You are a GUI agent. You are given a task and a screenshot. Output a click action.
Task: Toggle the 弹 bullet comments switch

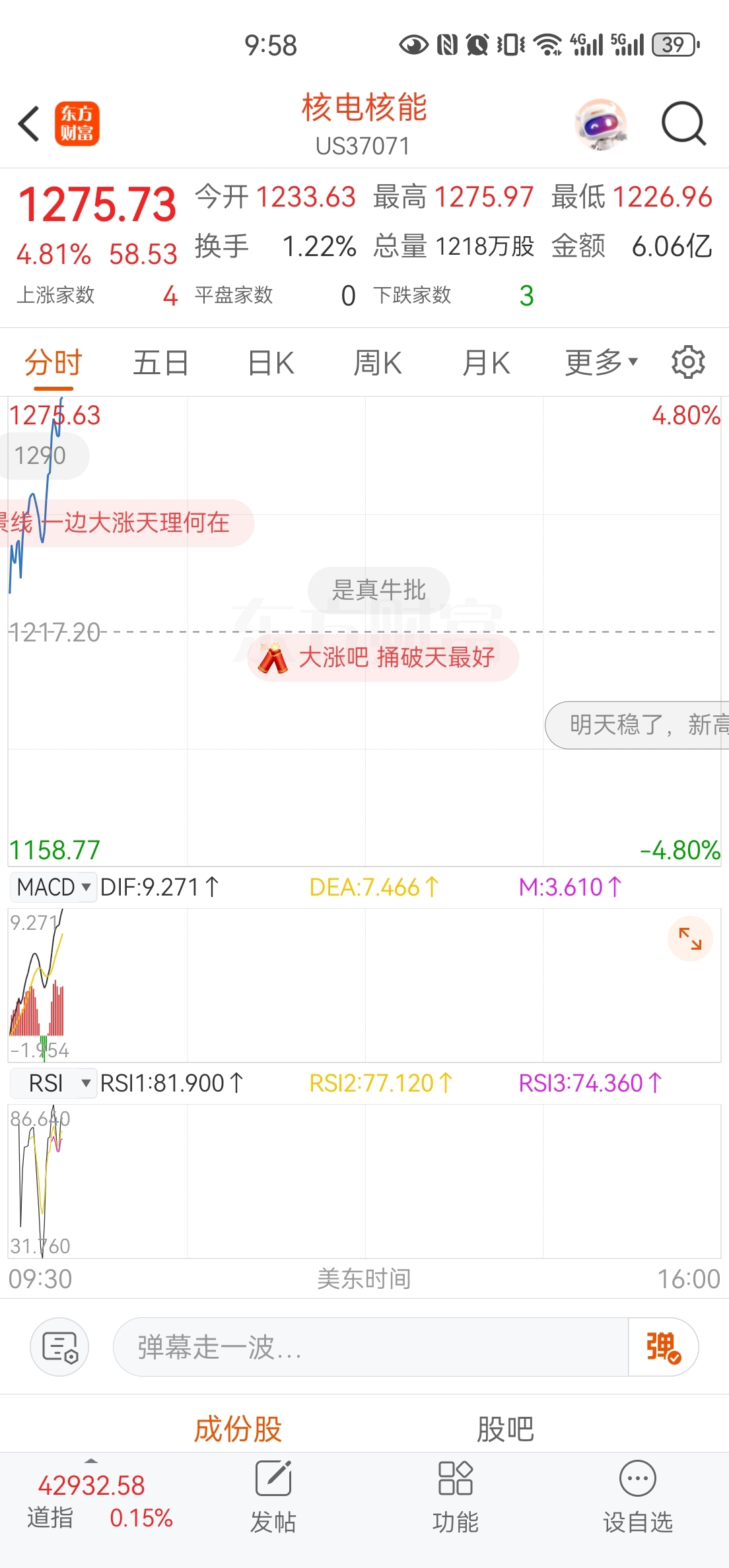[663, 1347]
